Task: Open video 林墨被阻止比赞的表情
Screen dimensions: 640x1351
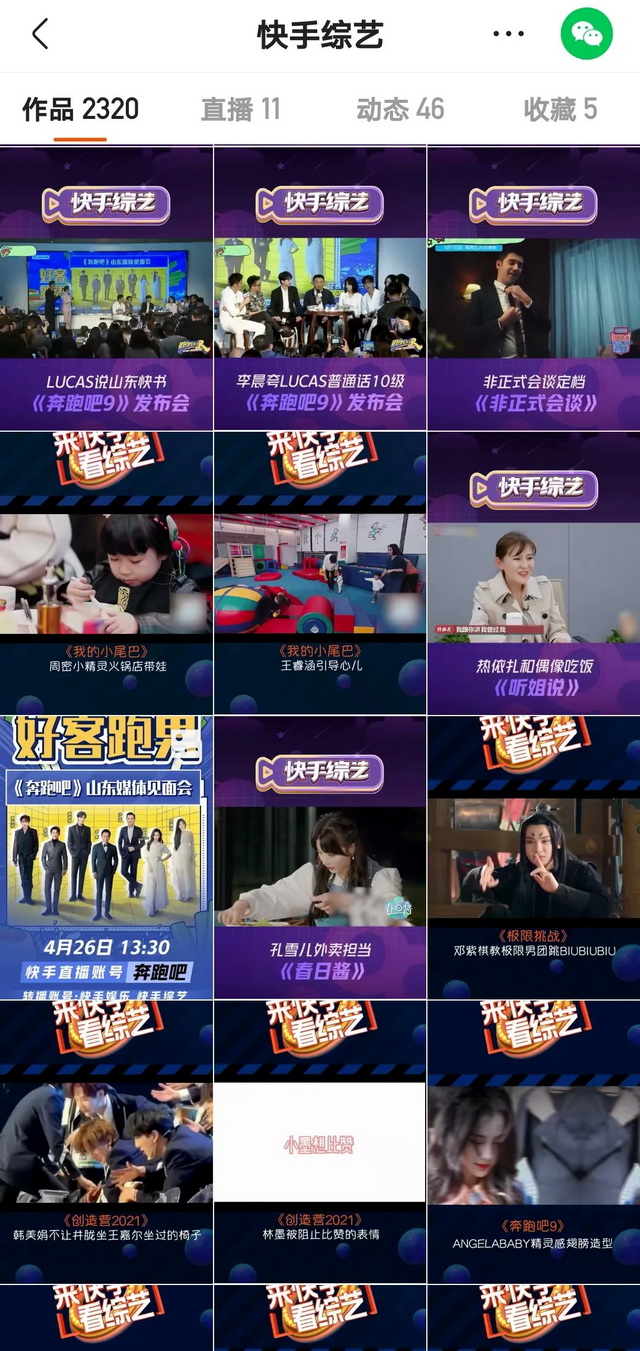Action: (320, 1142)
